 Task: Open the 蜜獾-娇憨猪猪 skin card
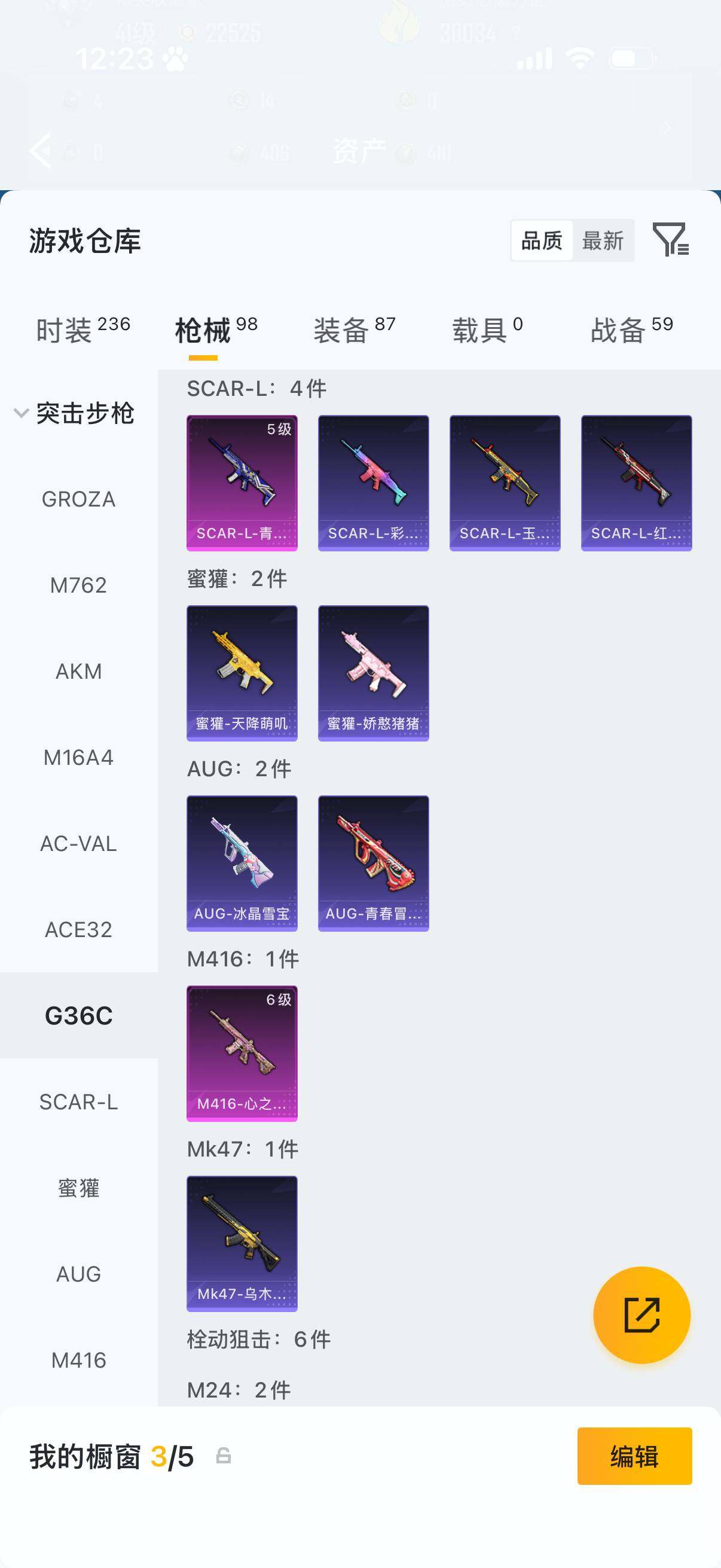(374, 673)
